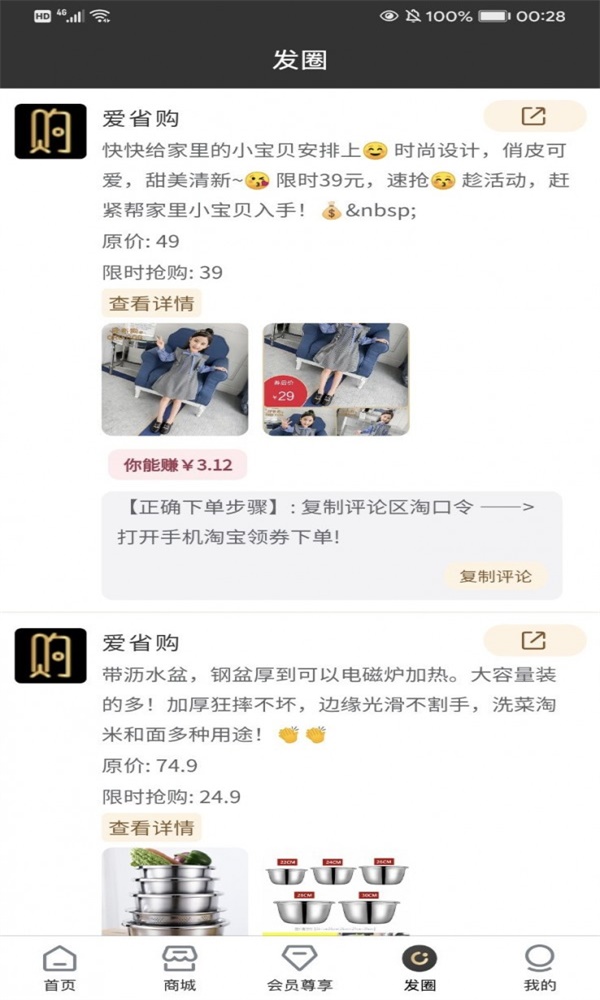Open the 会员尊享 tab

[300, 968]
